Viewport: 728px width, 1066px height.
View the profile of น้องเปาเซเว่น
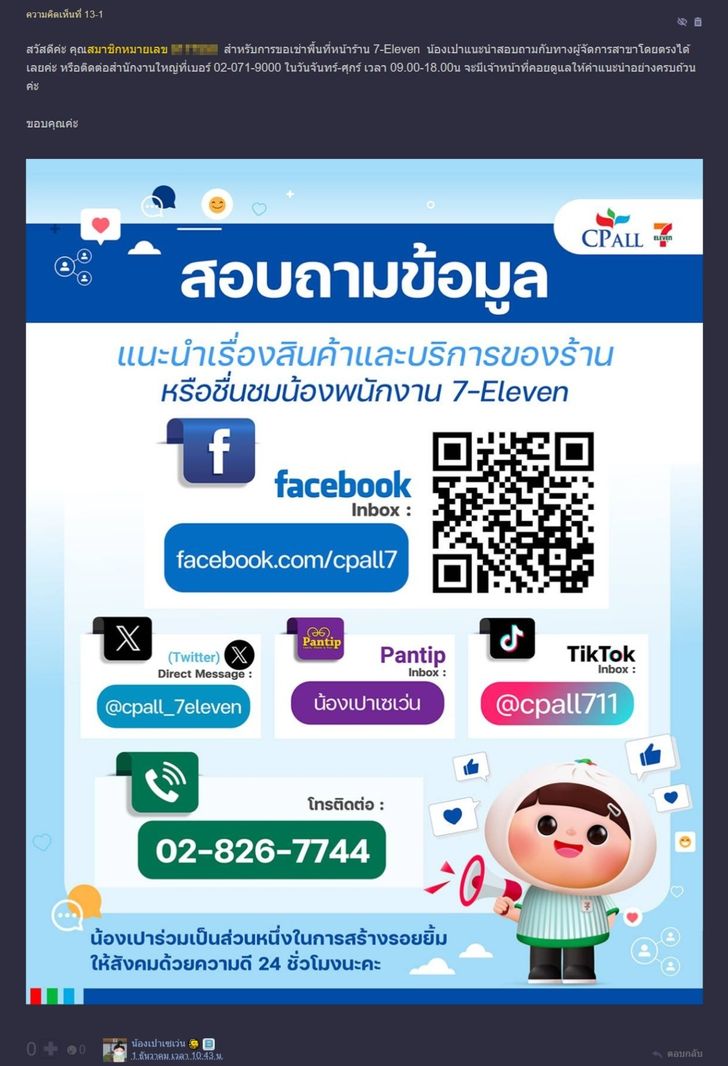point(158,1043)
